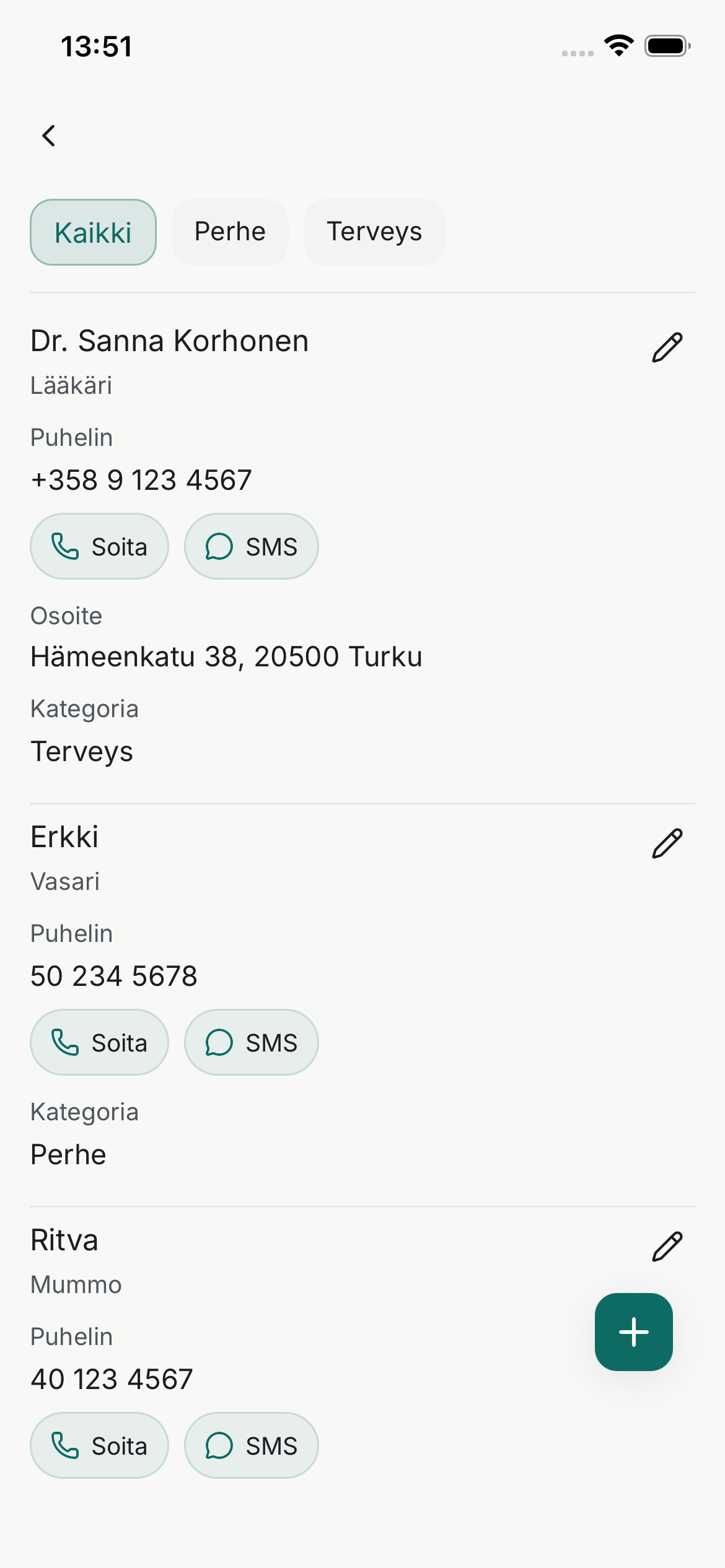Tap the contact name Dr. Sanna Korhonen
This screenshot has width=725, height=1568.
(x=170, y=340)
